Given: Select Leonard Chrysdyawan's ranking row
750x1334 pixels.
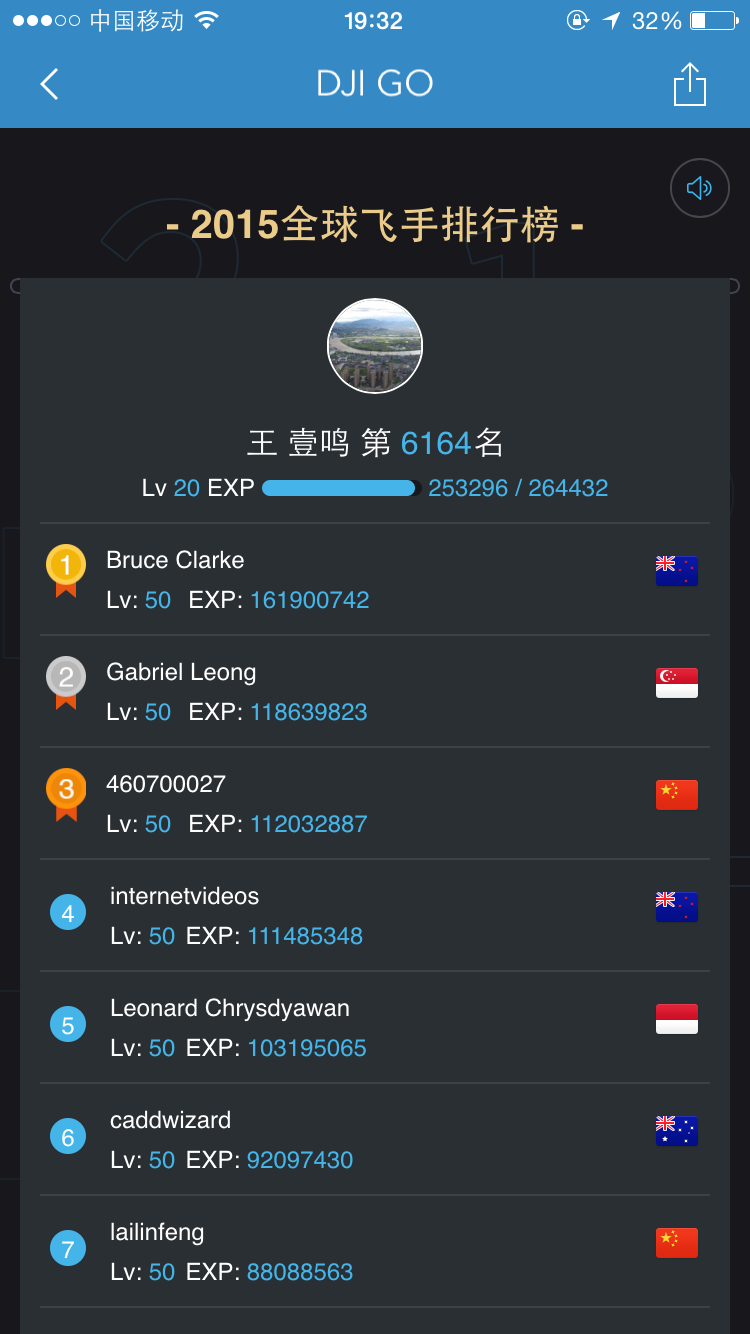Looking at the screenshot, I should (x=375, y=1028).
